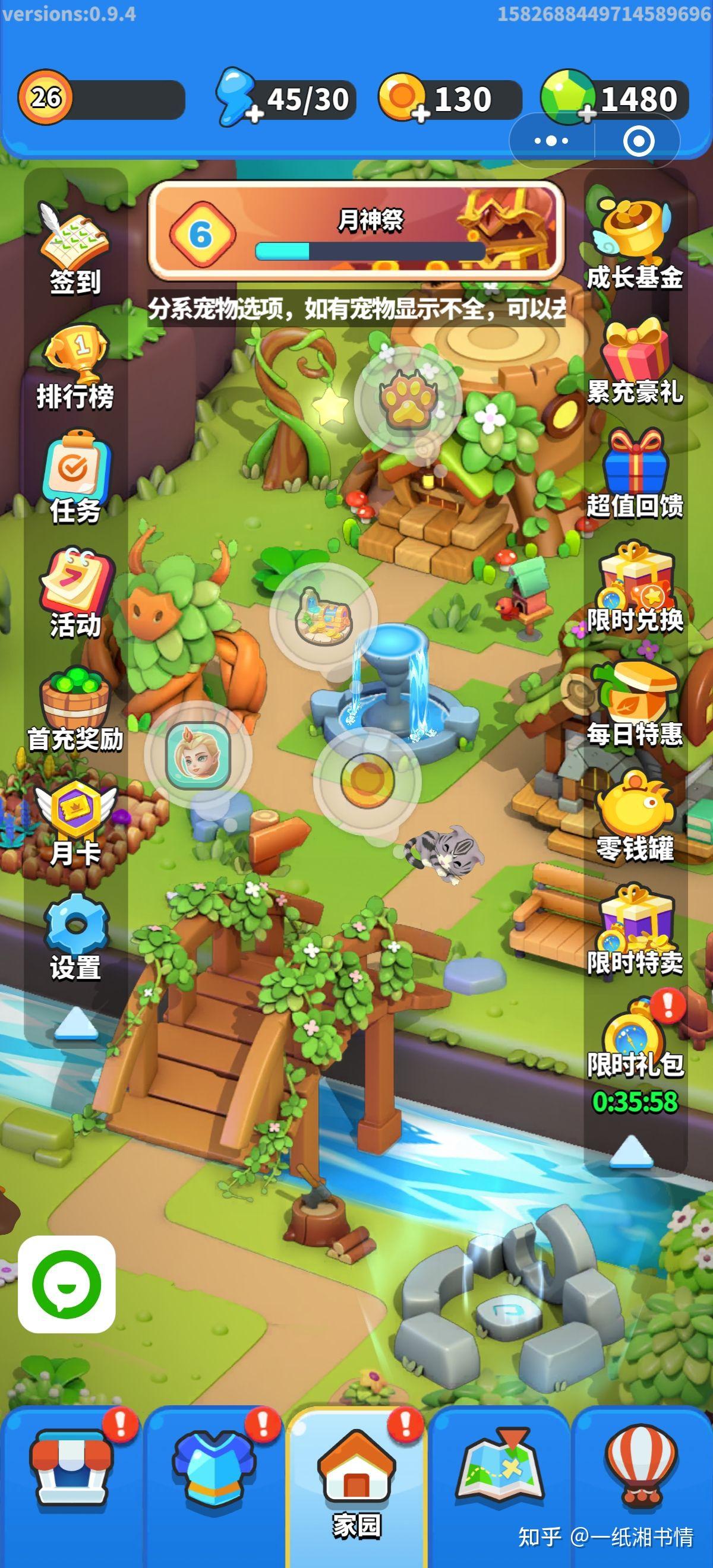713x1568 pixels.
Task: Open the 零钱罐 piggy bank
Action: [635, 816]
